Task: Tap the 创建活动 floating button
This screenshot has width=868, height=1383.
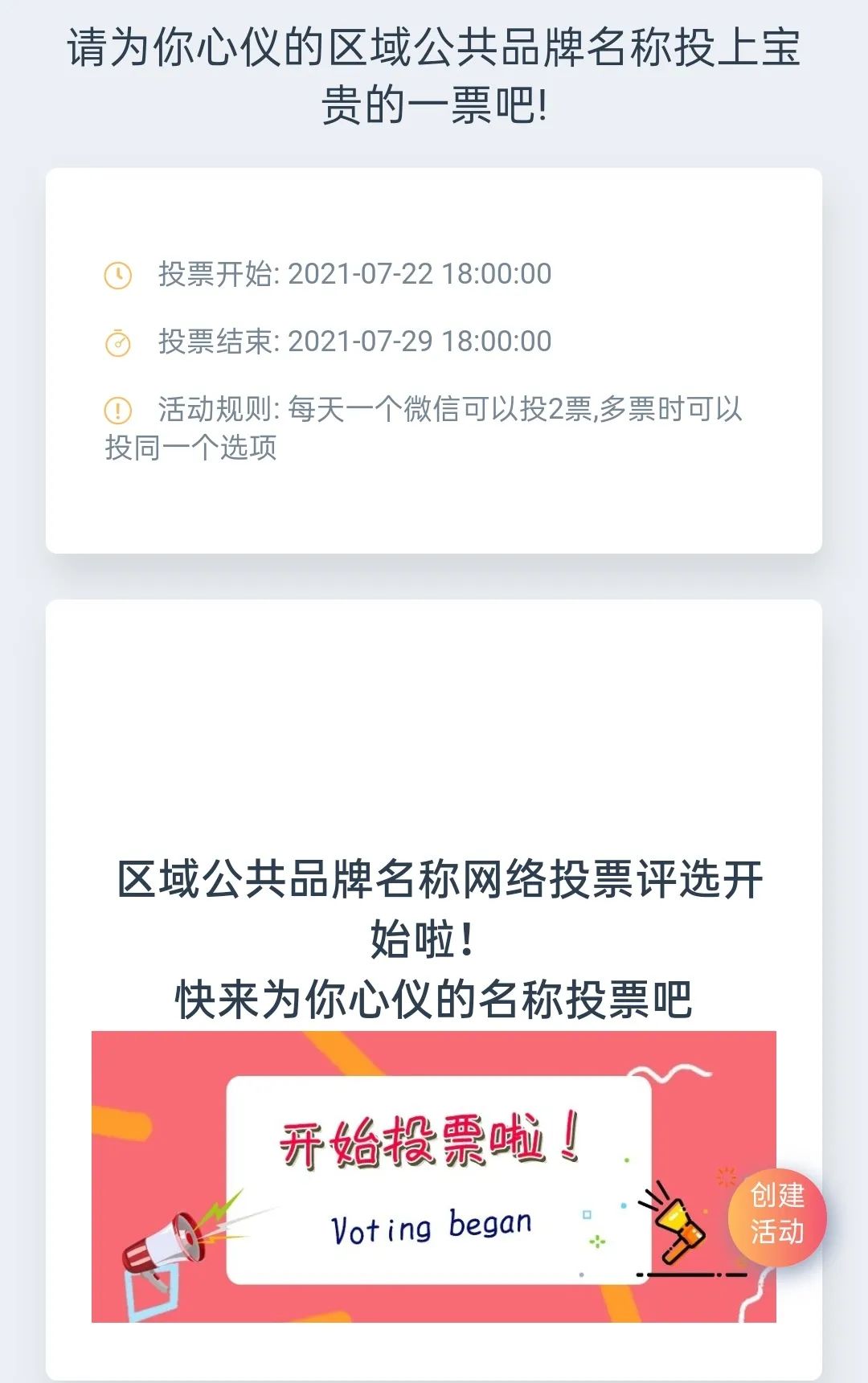Action: (x=776, y=1215)
